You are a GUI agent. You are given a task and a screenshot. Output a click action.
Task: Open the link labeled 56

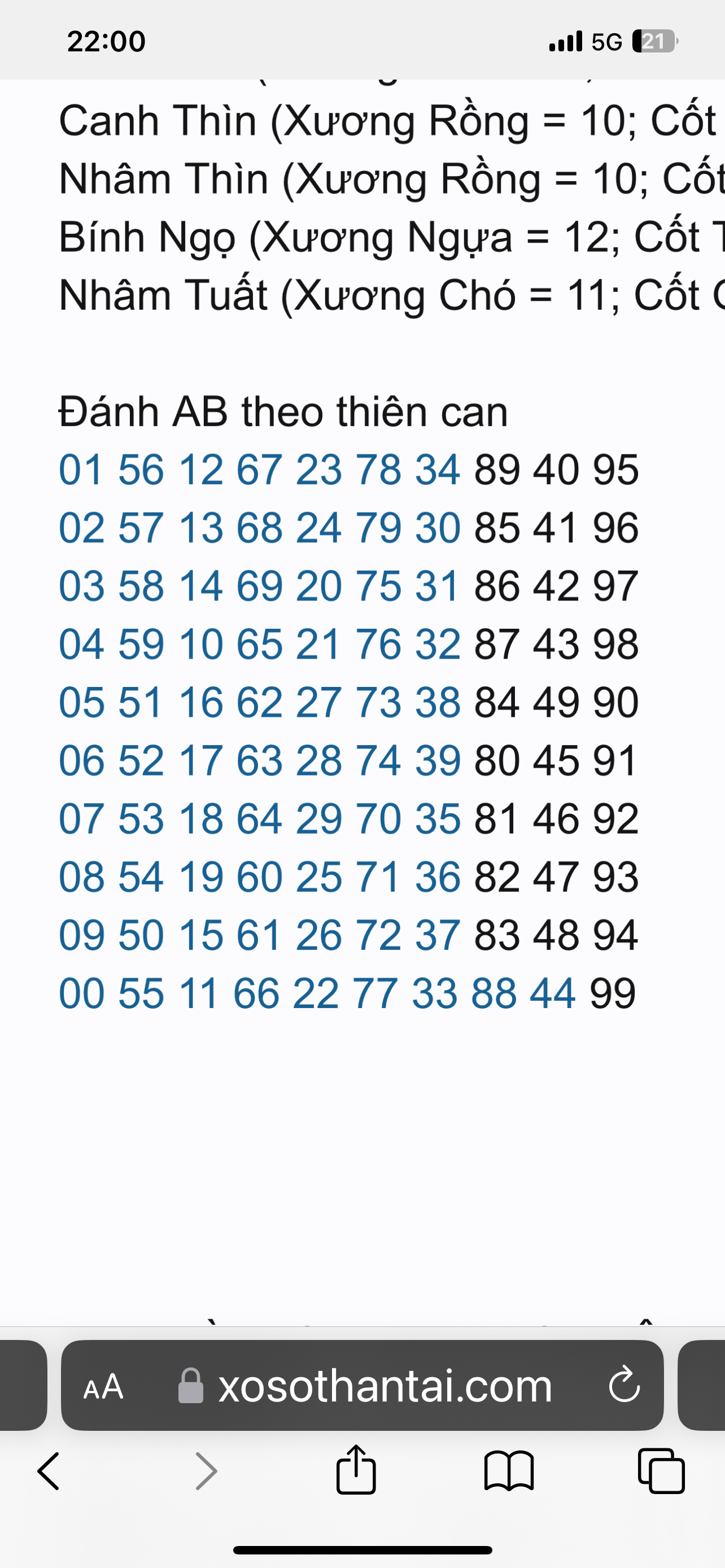click(x=142, y=470)
